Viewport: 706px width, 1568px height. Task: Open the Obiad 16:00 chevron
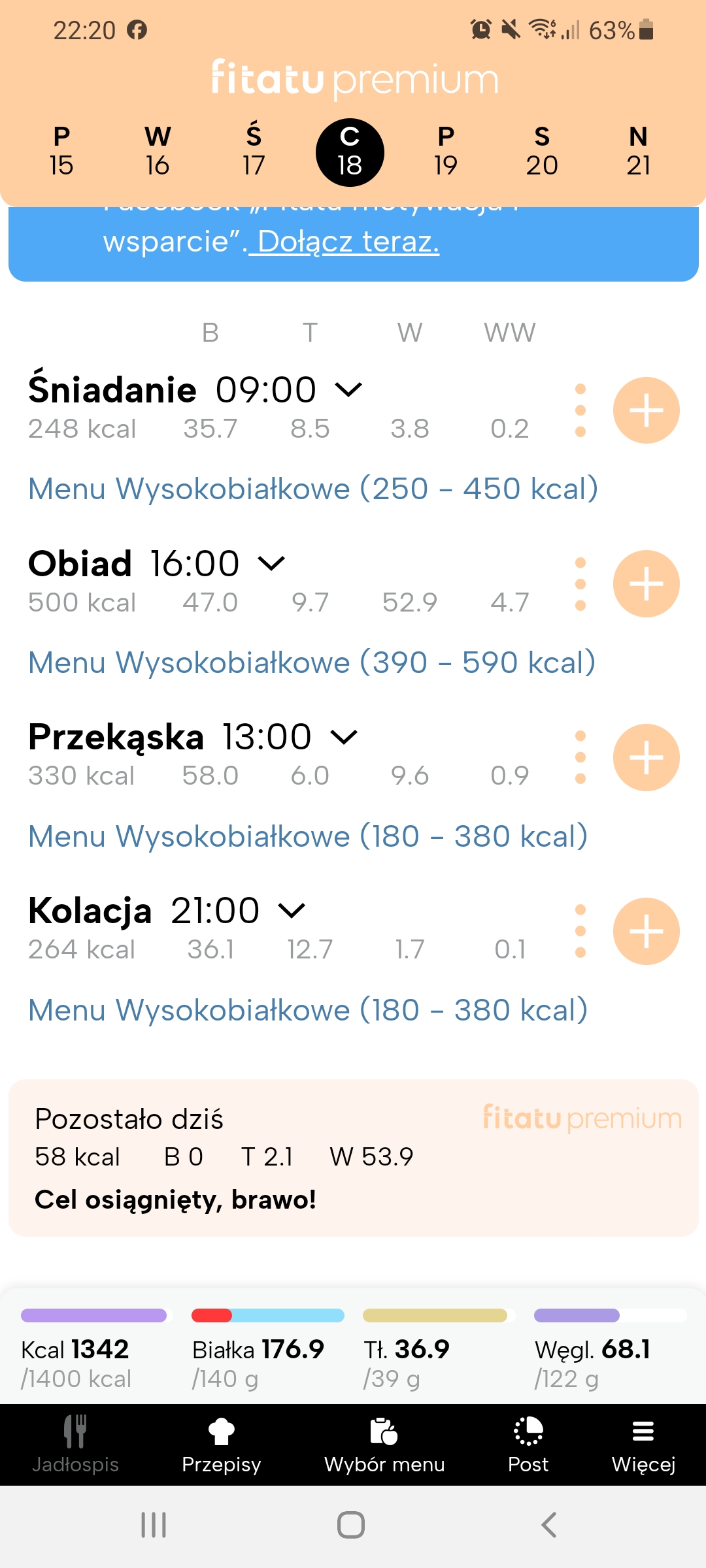pos(270,563)
